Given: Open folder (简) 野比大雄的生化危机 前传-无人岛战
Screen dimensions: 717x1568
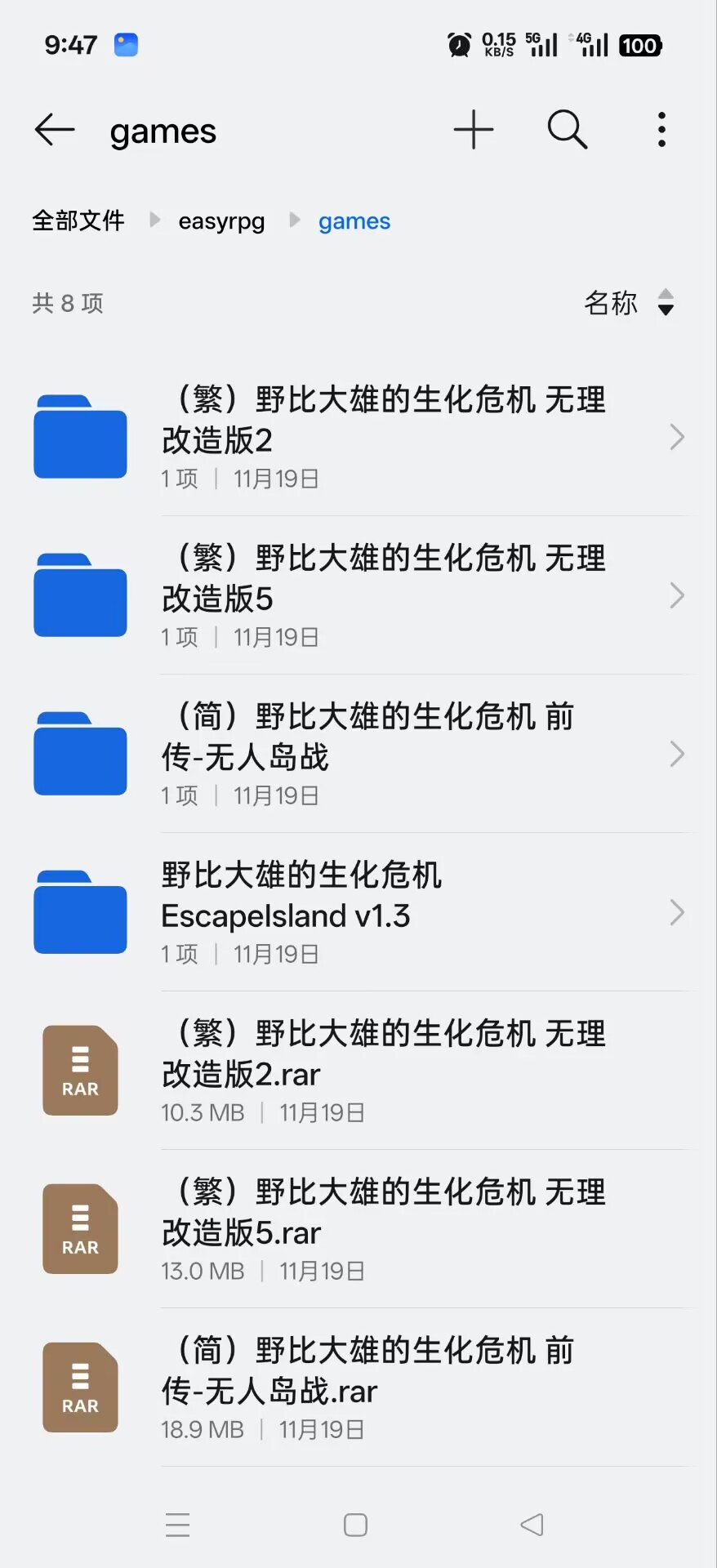Looking at the screenshot, I should coord(384,753).
